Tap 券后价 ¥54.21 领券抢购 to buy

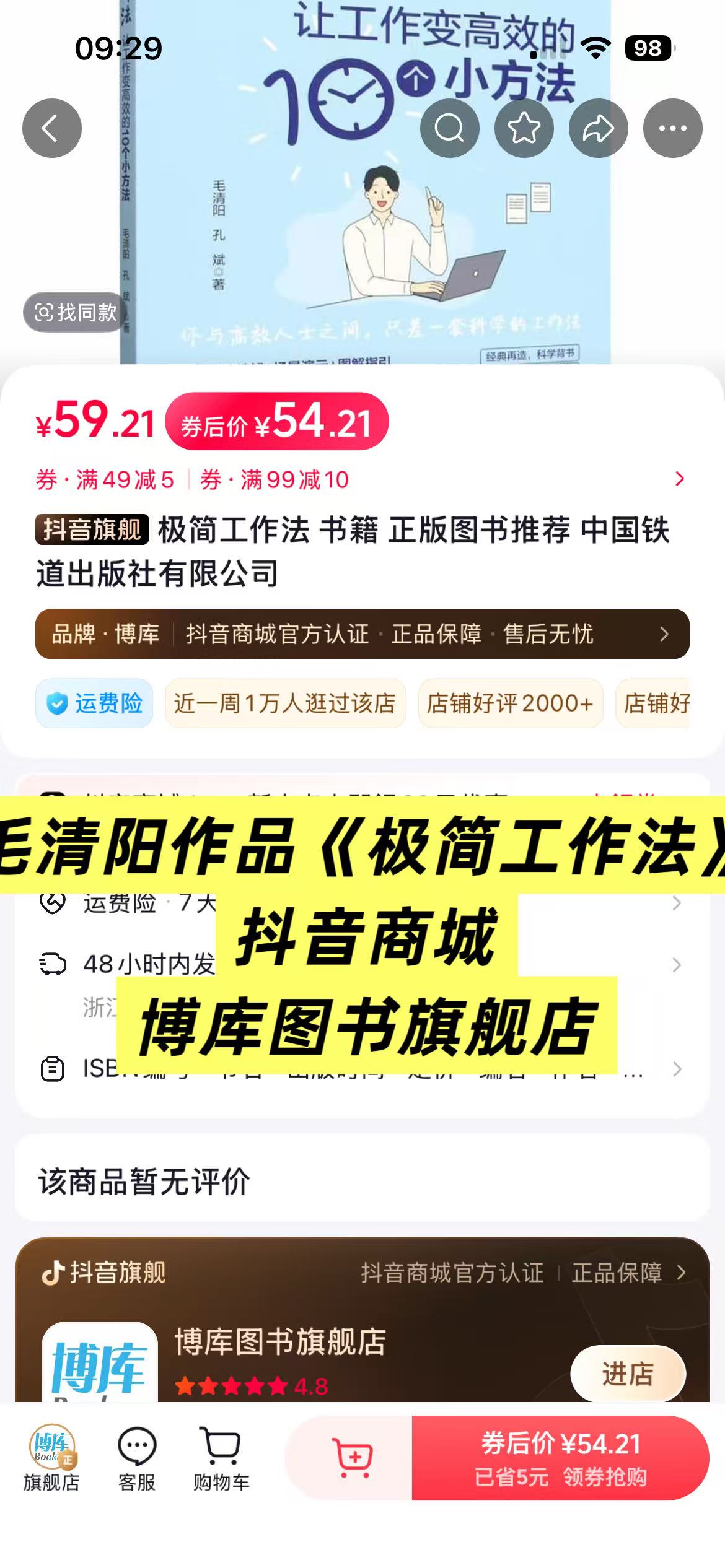point(560,1458)
